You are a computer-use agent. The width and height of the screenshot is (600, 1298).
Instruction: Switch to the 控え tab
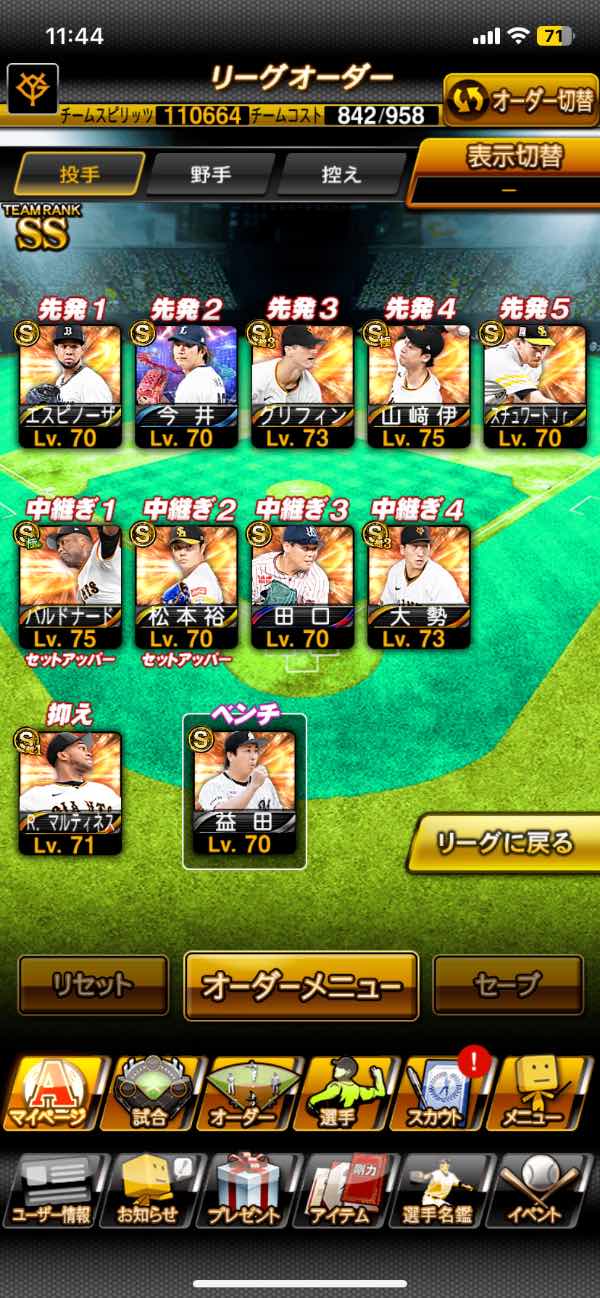click(342, 174)
